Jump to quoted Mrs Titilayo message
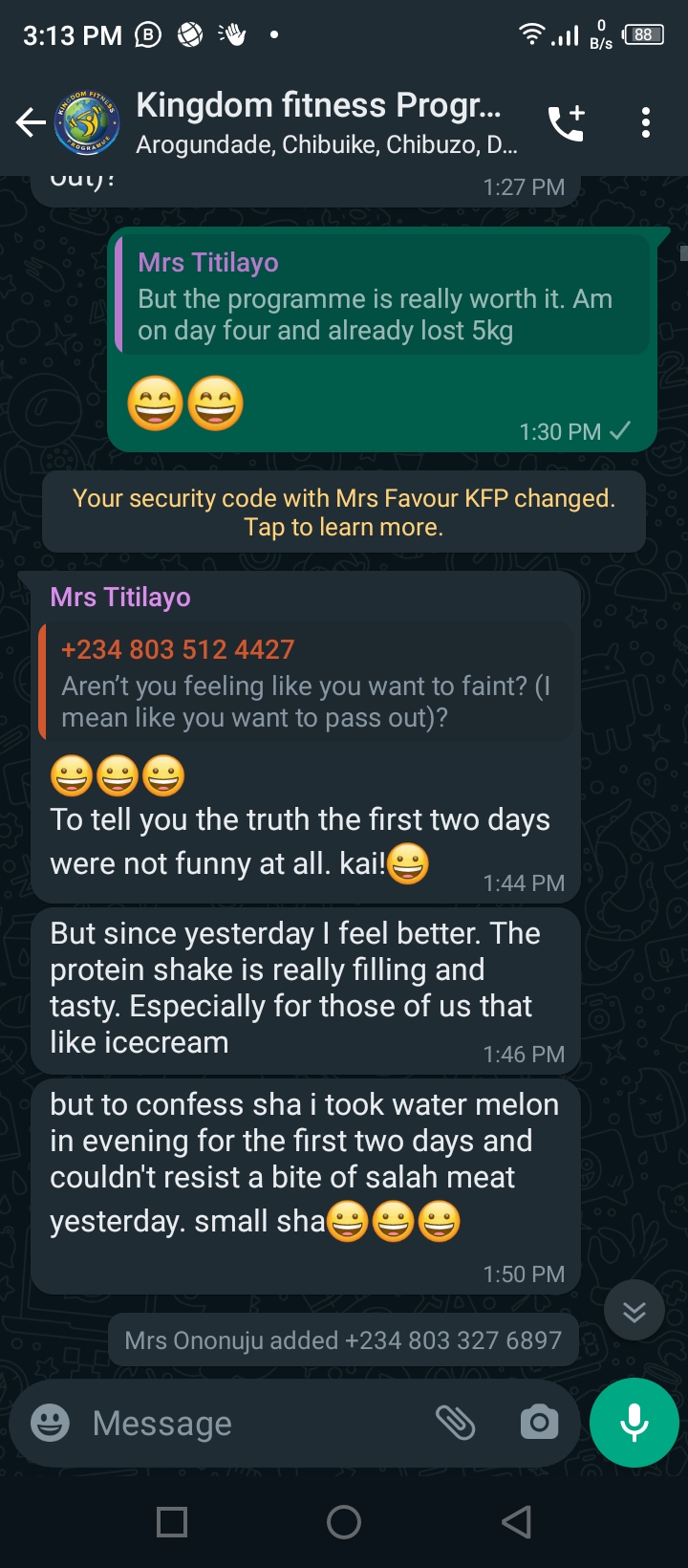The height and width of the screenshot is (1568, 688). pos(382,296)
